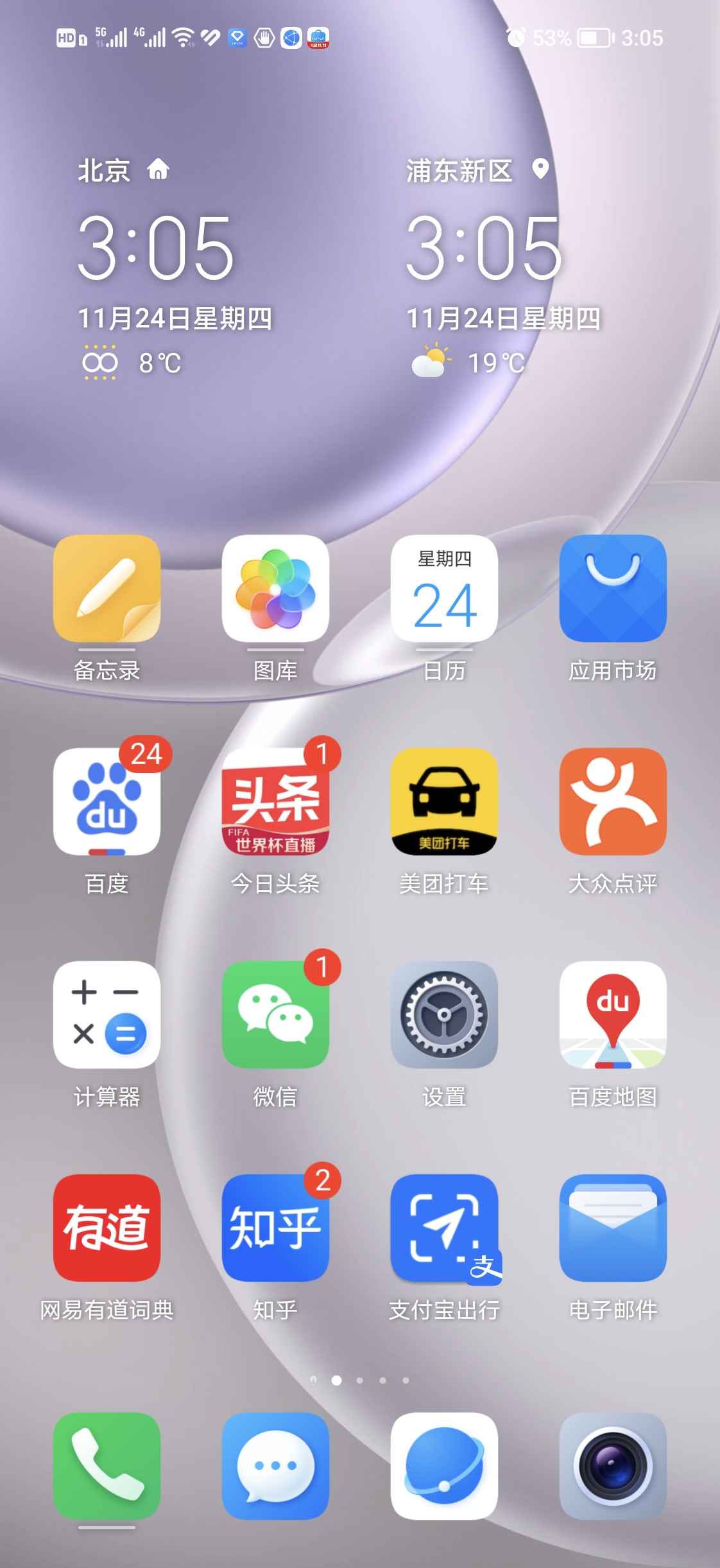Screen dimensions: 720x1568
Task: Open 今日头条 news app
Action: 275,801
